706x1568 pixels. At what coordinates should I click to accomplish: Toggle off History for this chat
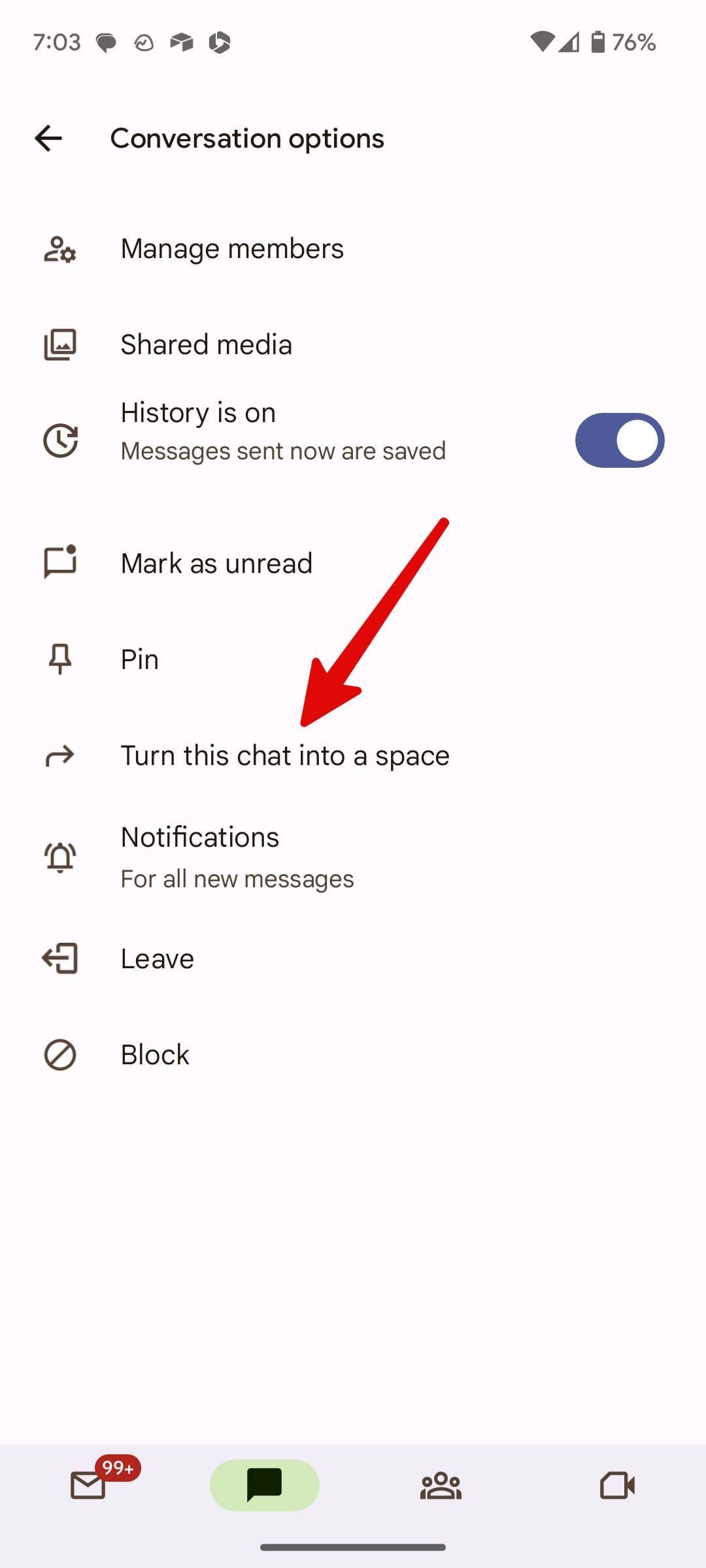pyautogui.click(x=618, y=440)
